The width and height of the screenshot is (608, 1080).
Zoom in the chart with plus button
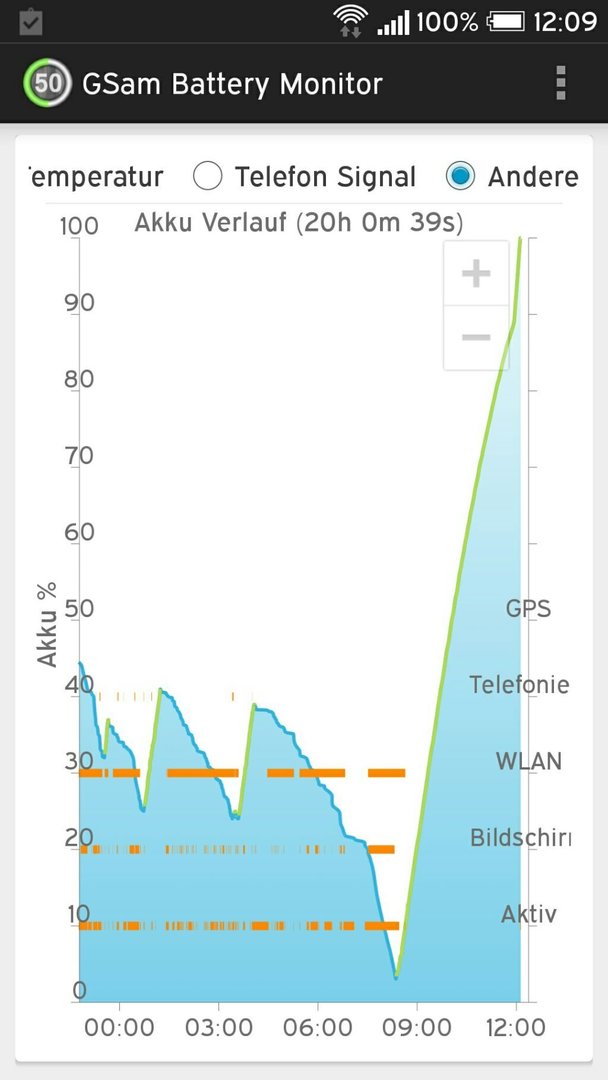point(476,273)
